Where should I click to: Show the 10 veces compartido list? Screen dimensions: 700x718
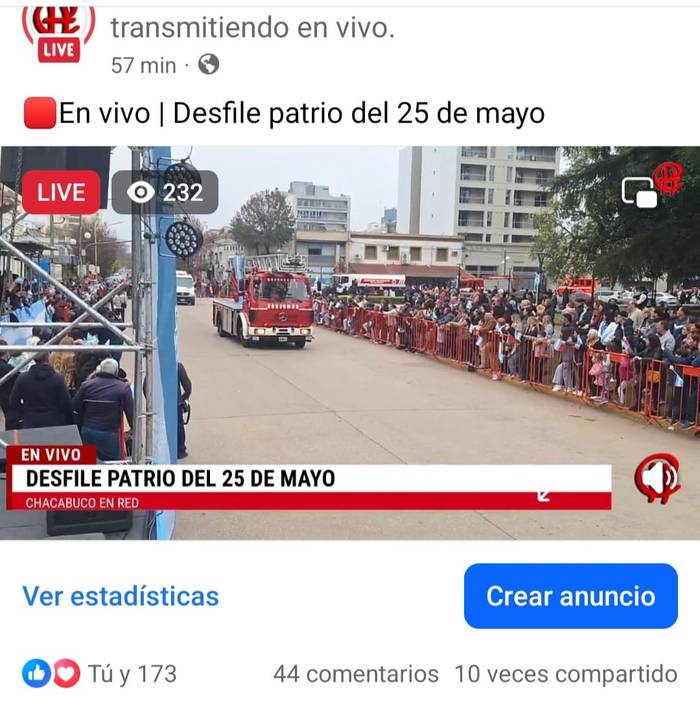[565, 674]
